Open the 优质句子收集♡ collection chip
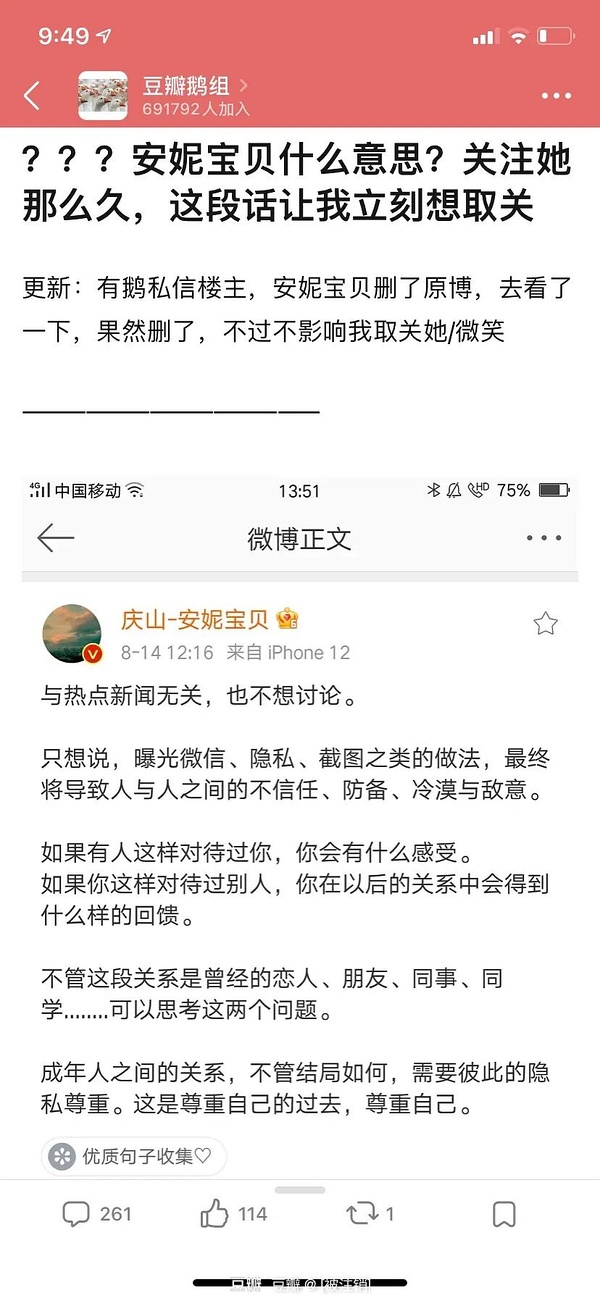This screenshot has width=600, height=1298. click(134, 1157)
